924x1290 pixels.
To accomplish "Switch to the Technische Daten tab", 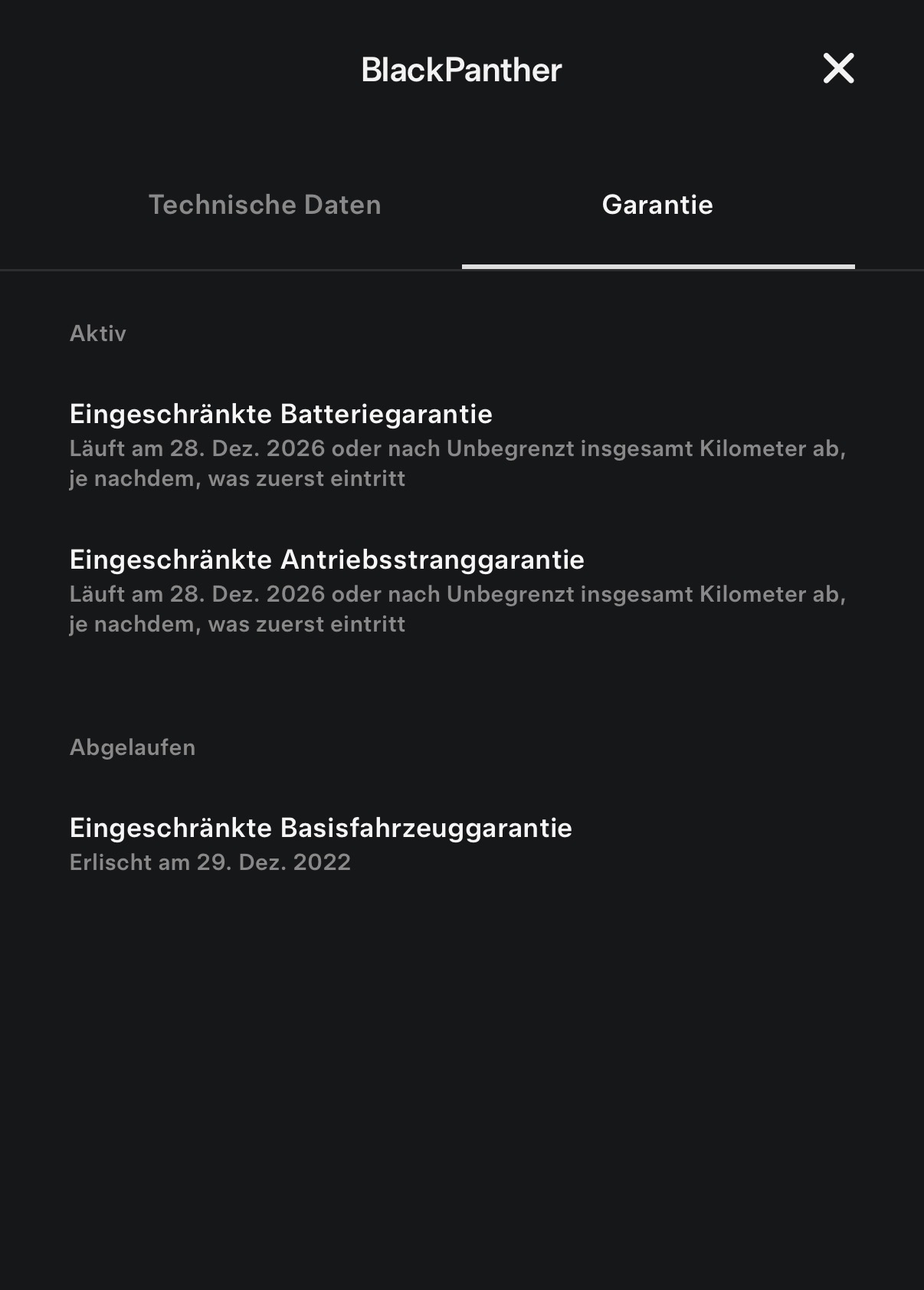I will click(265, 205).
